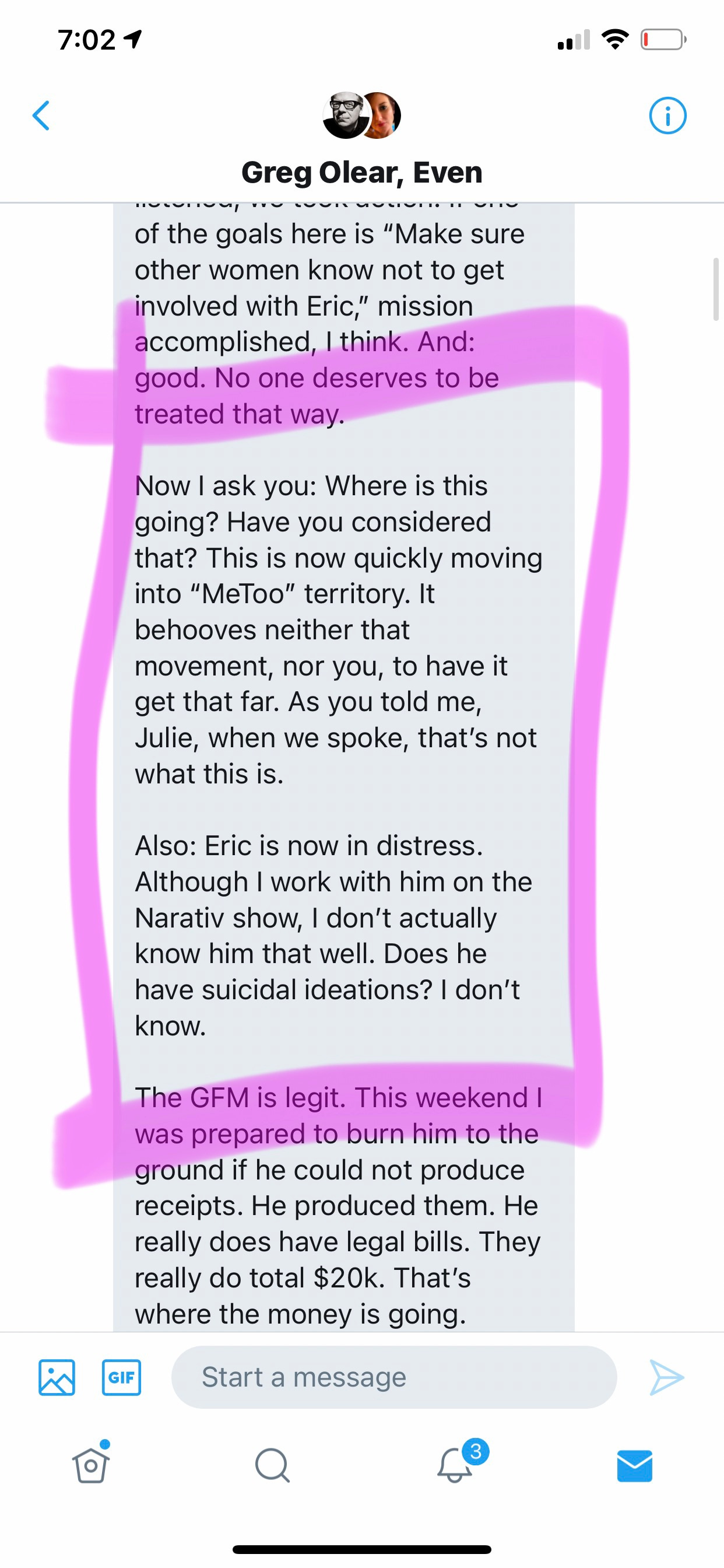Attach a photo with the image icon

pos(57,1377)
